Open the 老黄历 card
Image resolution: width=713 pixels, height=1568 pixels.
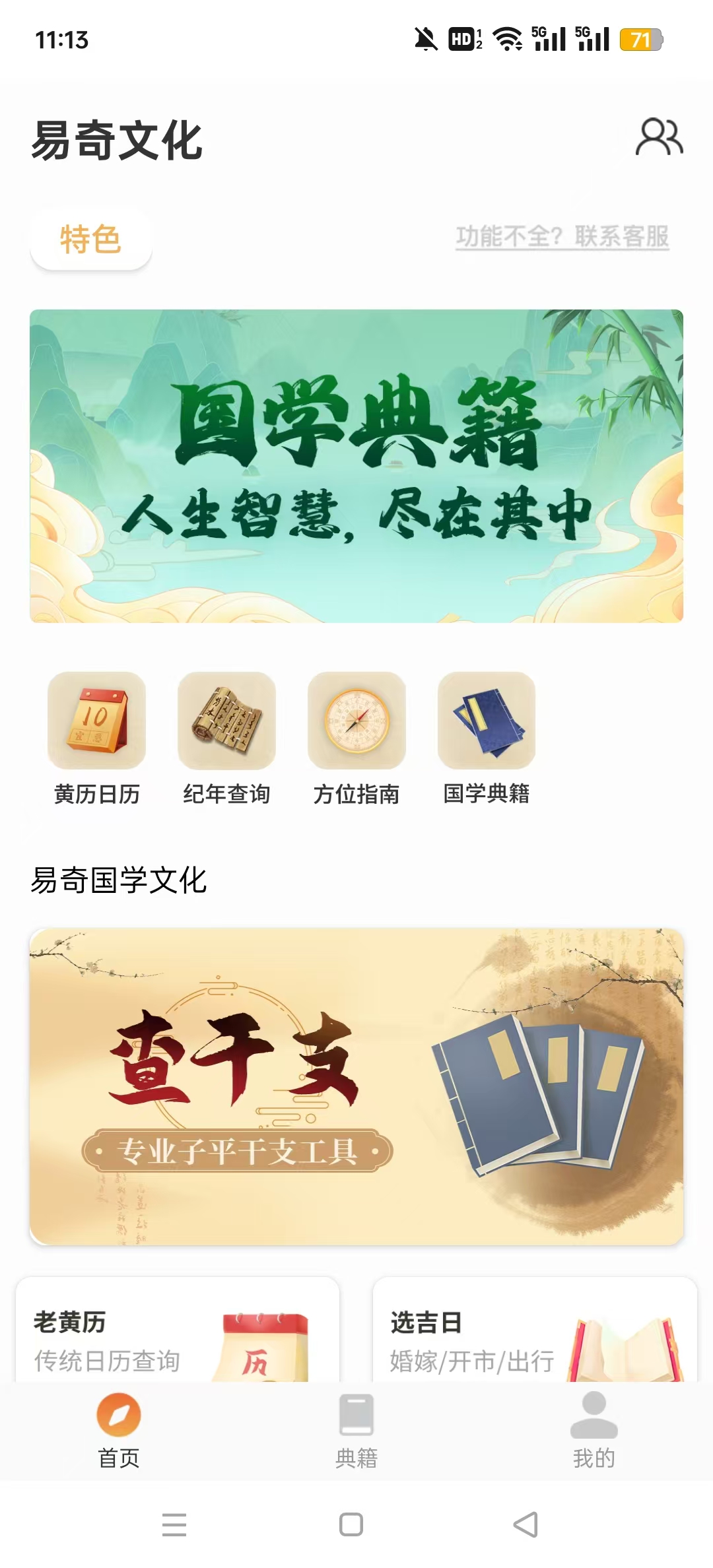pos(178,1333)
